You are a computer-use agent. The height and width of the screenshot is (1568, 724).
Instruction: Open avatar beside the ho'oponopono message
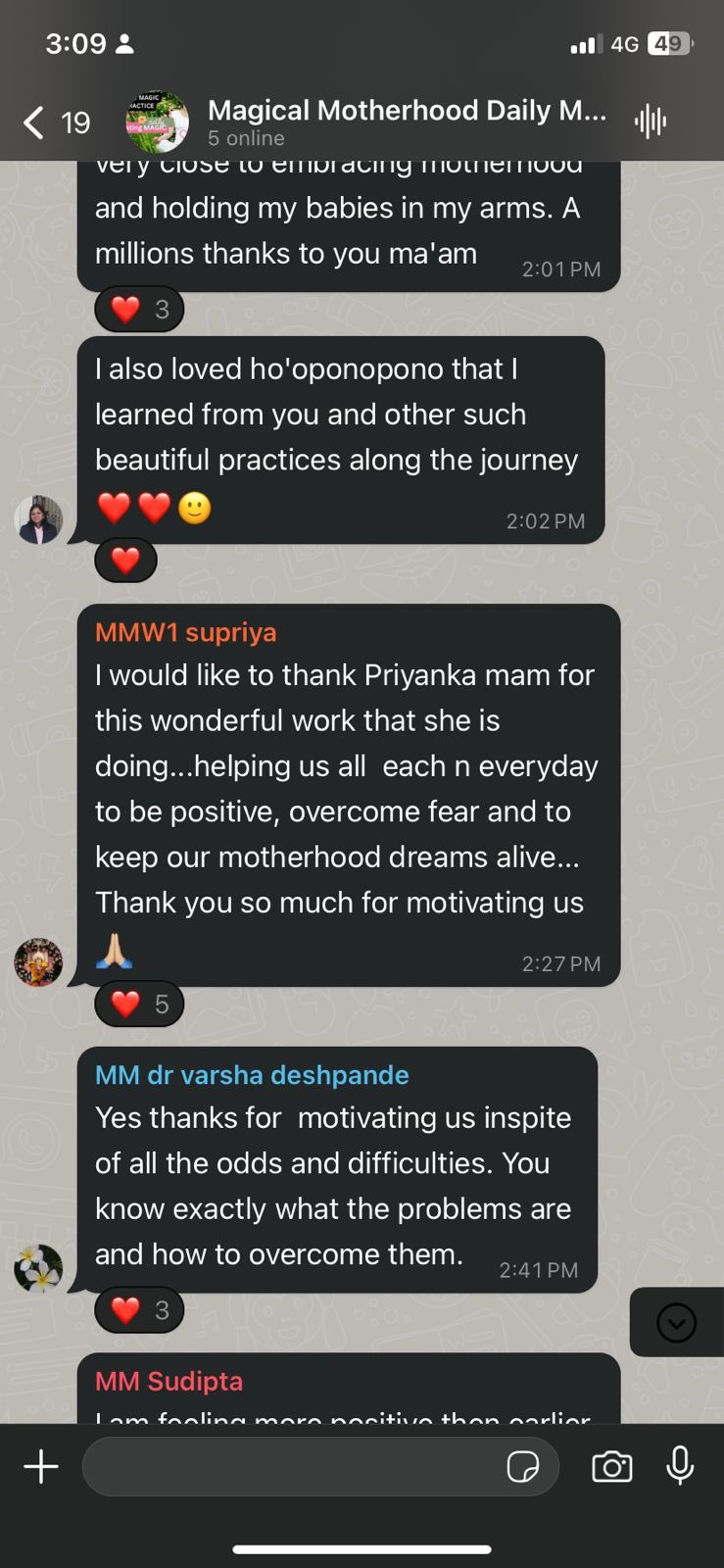pos(38,519)
